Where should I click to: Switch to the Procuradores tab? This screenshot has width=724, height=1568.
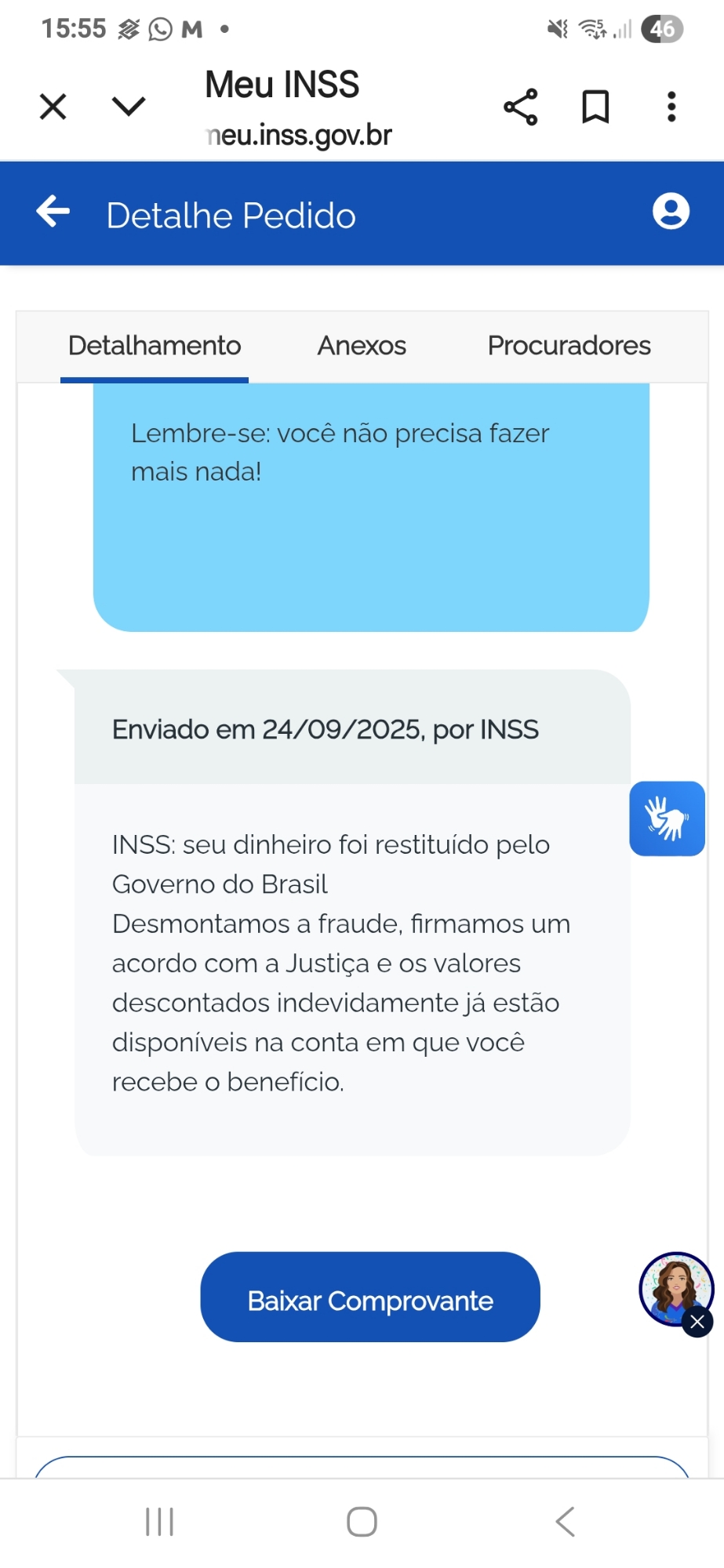click(569, 346)
